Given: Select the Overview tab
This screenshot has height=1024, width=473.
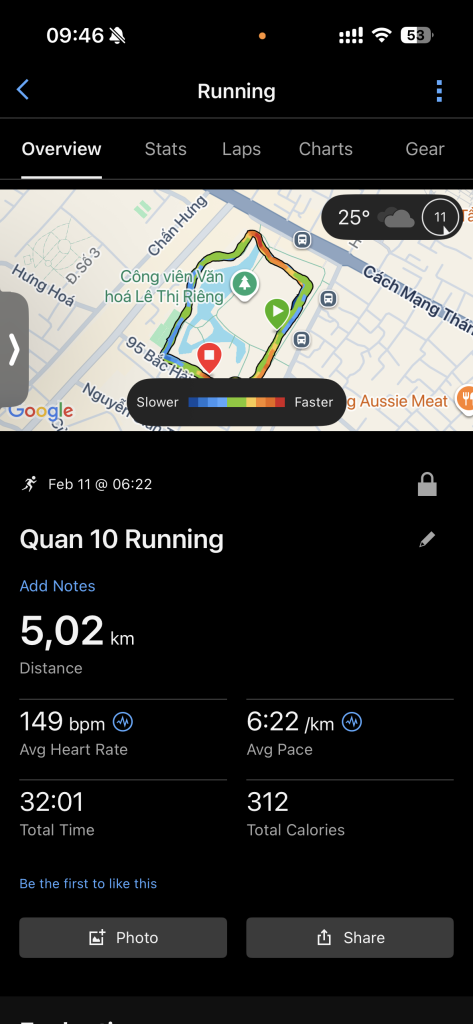Looking at the screenshot, I should click(x=61, y=149).
